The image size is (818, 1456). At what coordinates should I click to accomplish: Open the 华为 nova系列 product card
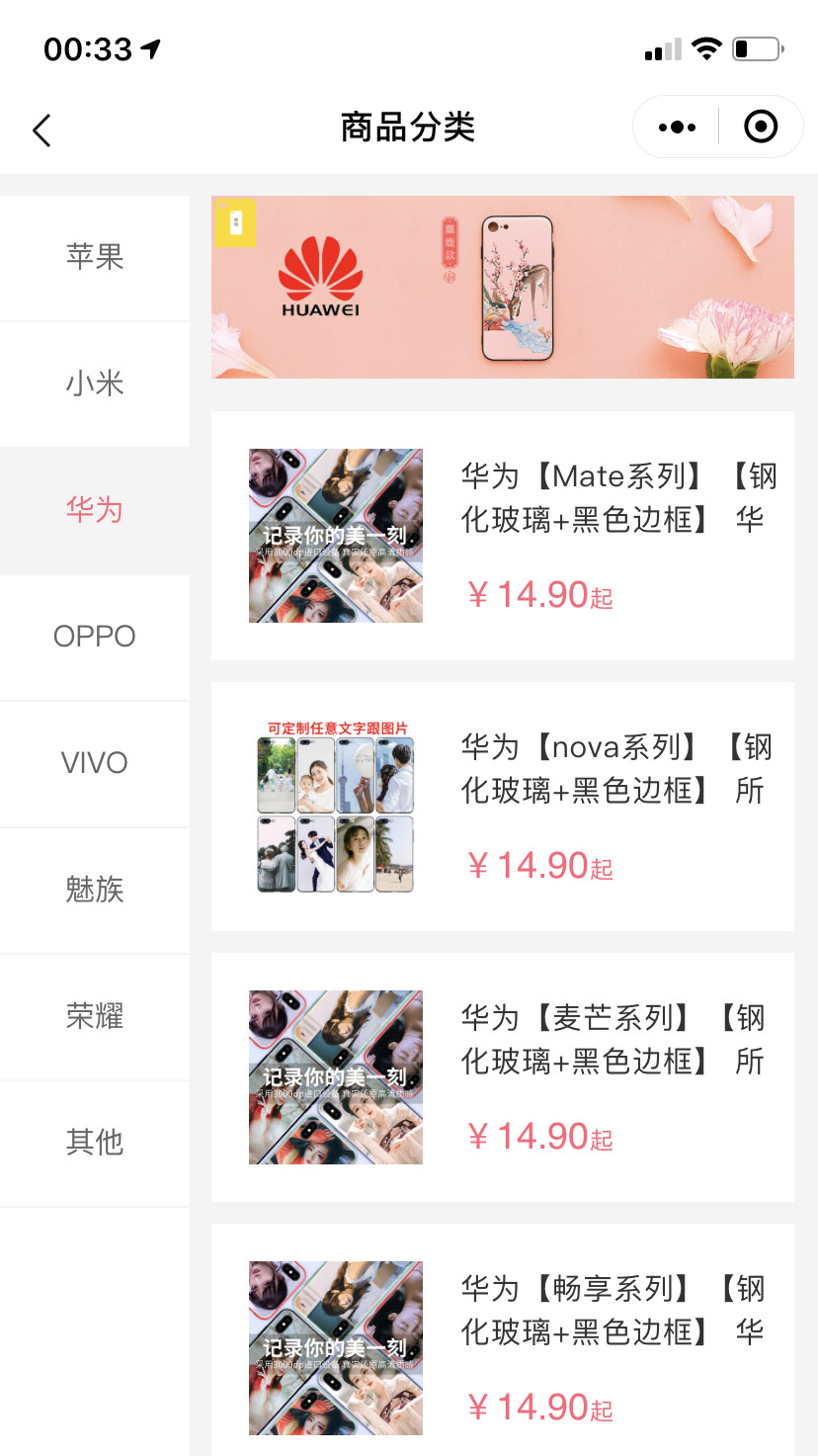click(503, 807)
